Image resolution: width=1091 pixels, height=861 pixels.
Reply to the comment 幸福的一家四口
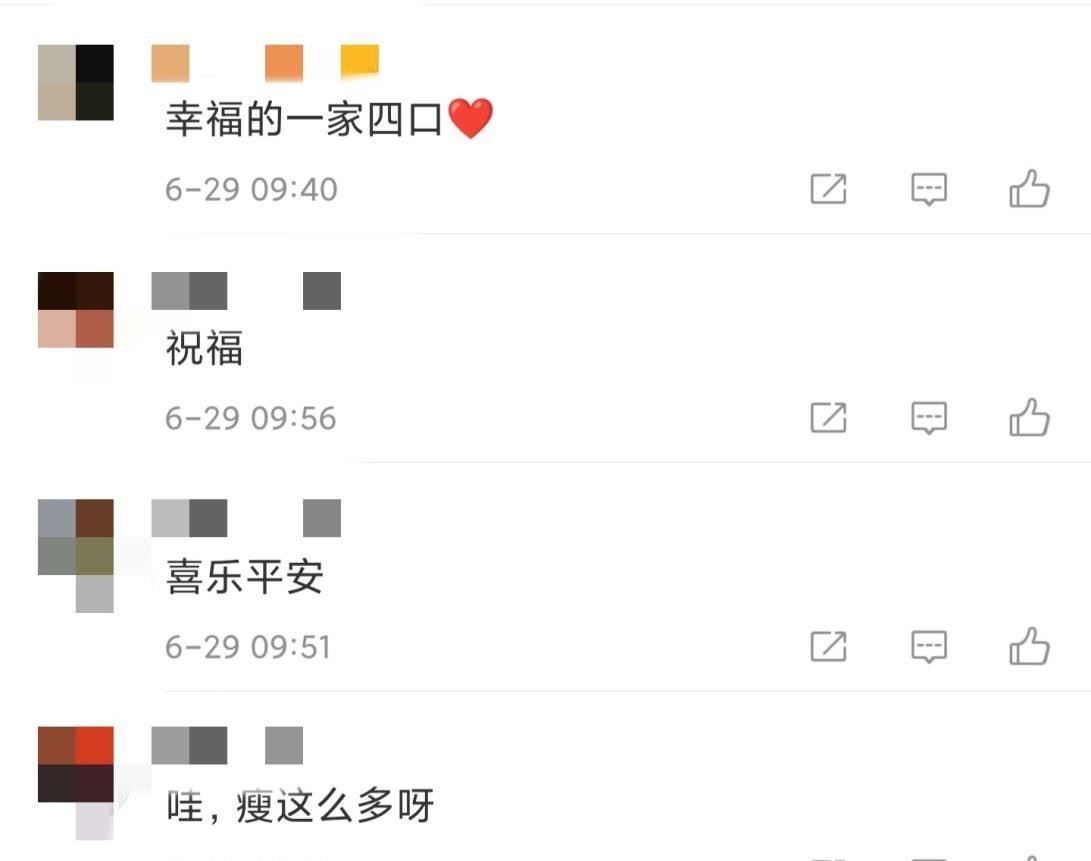tap(929, 188)
